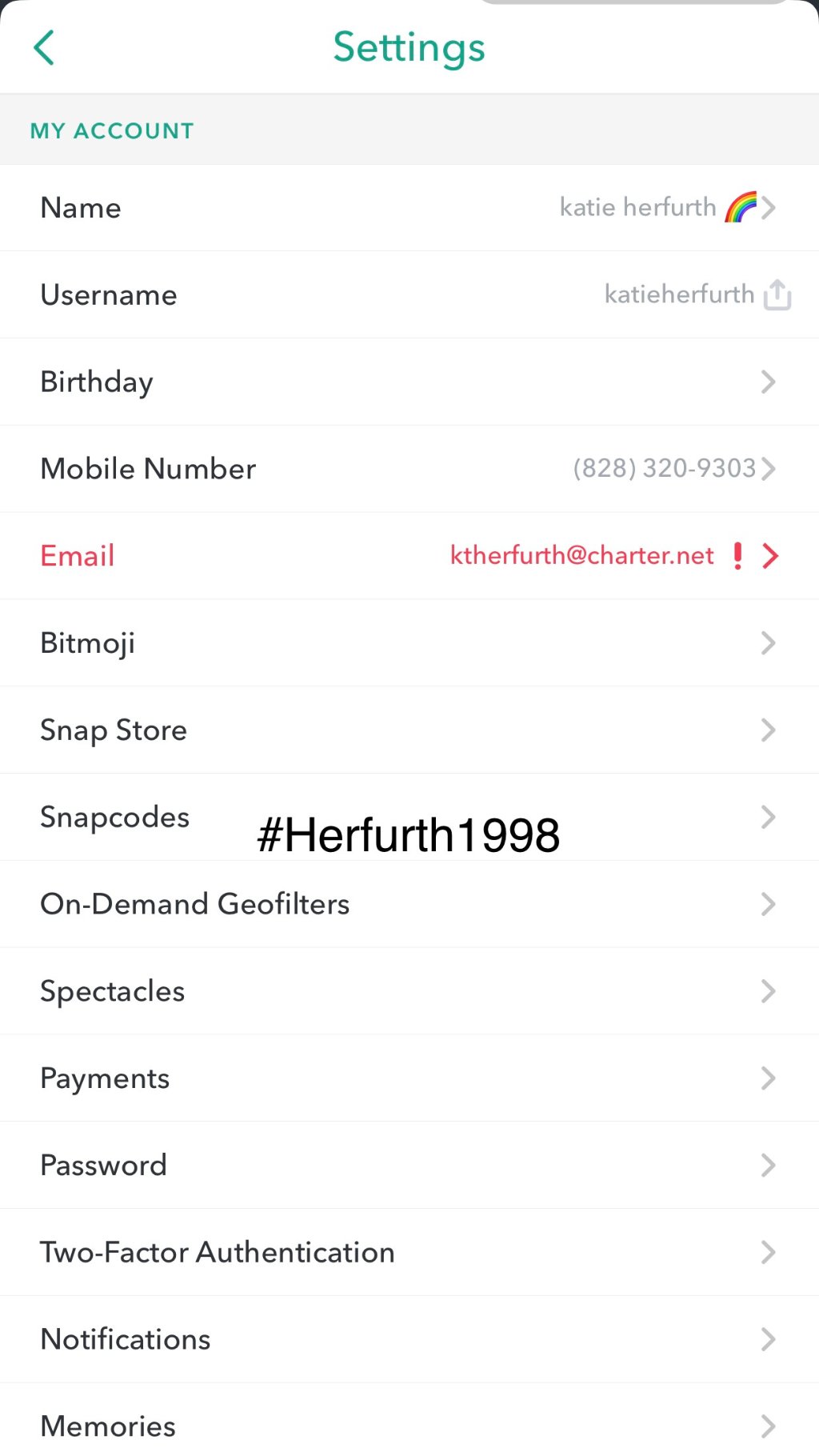
Task: Open On-Demand Geofilters
Action: (409, 904)
